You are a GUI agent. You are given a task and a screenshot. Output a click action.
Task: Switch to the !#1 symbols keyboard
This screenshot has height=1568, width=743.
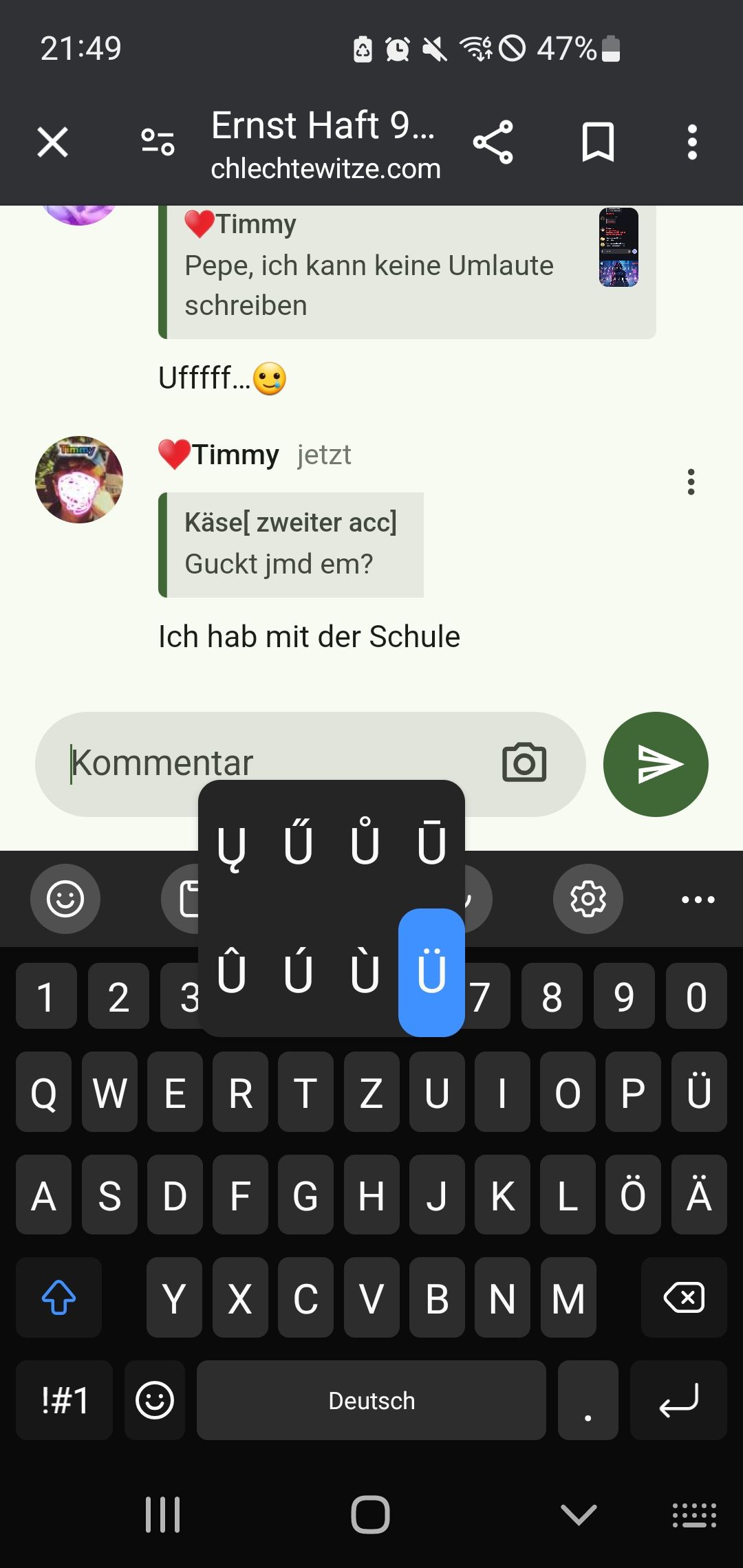coord(65,1400)
